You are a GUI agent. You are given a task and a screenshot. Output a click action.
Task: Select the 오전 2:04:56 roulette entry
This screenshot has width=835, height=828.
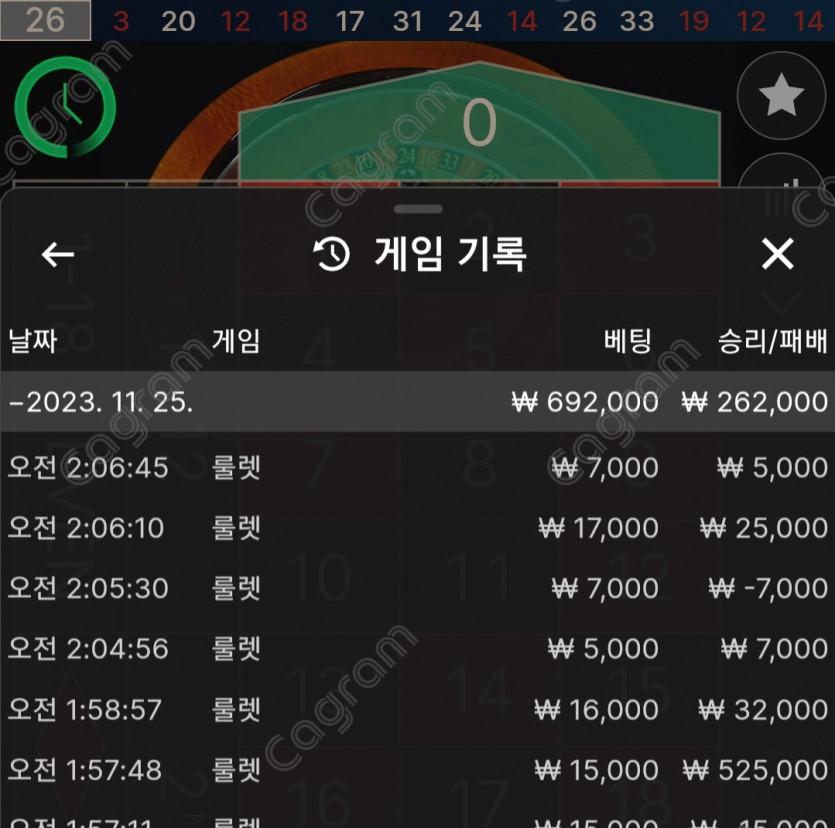(x=417, y=649)
